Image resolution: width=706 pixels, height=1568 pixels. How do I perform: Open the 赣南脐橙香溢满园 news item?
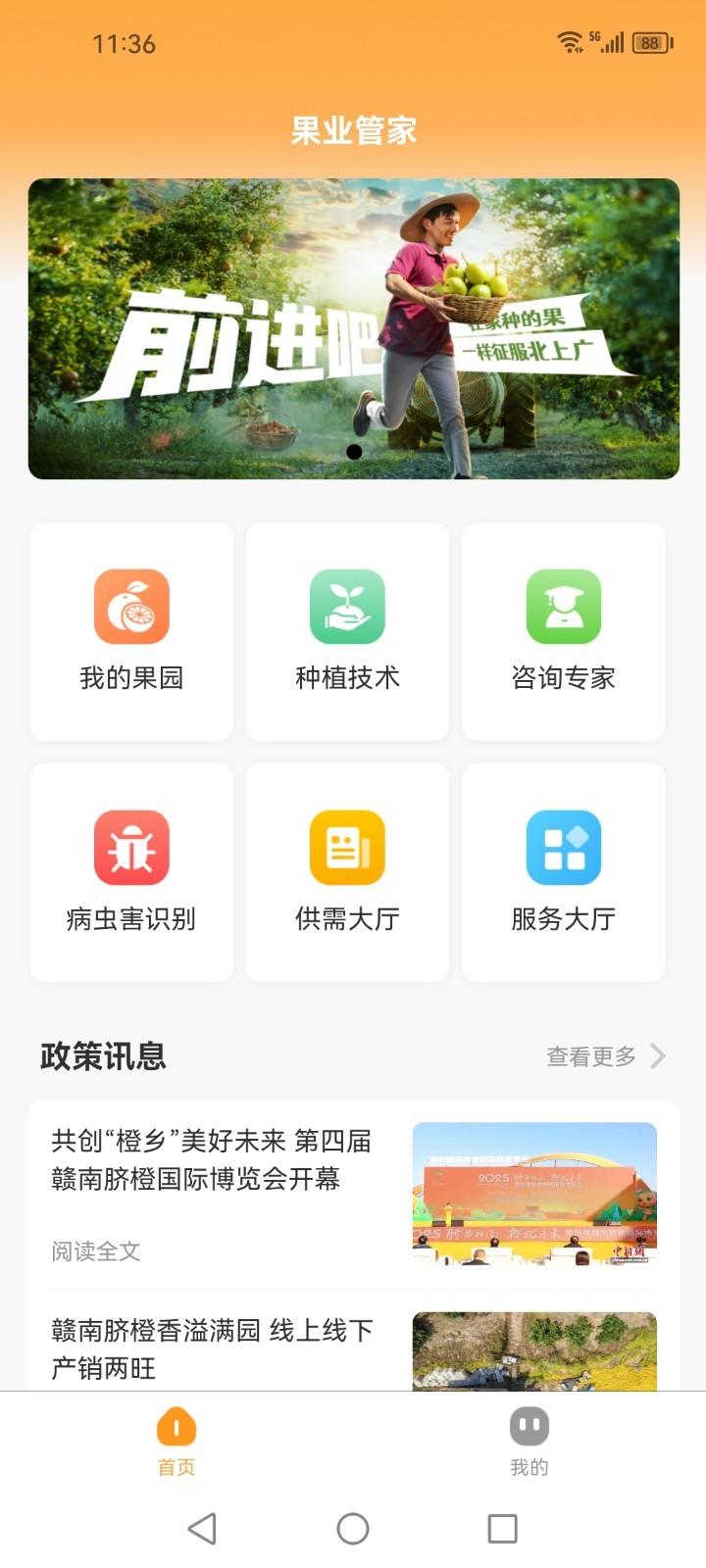coord(211,1348)
